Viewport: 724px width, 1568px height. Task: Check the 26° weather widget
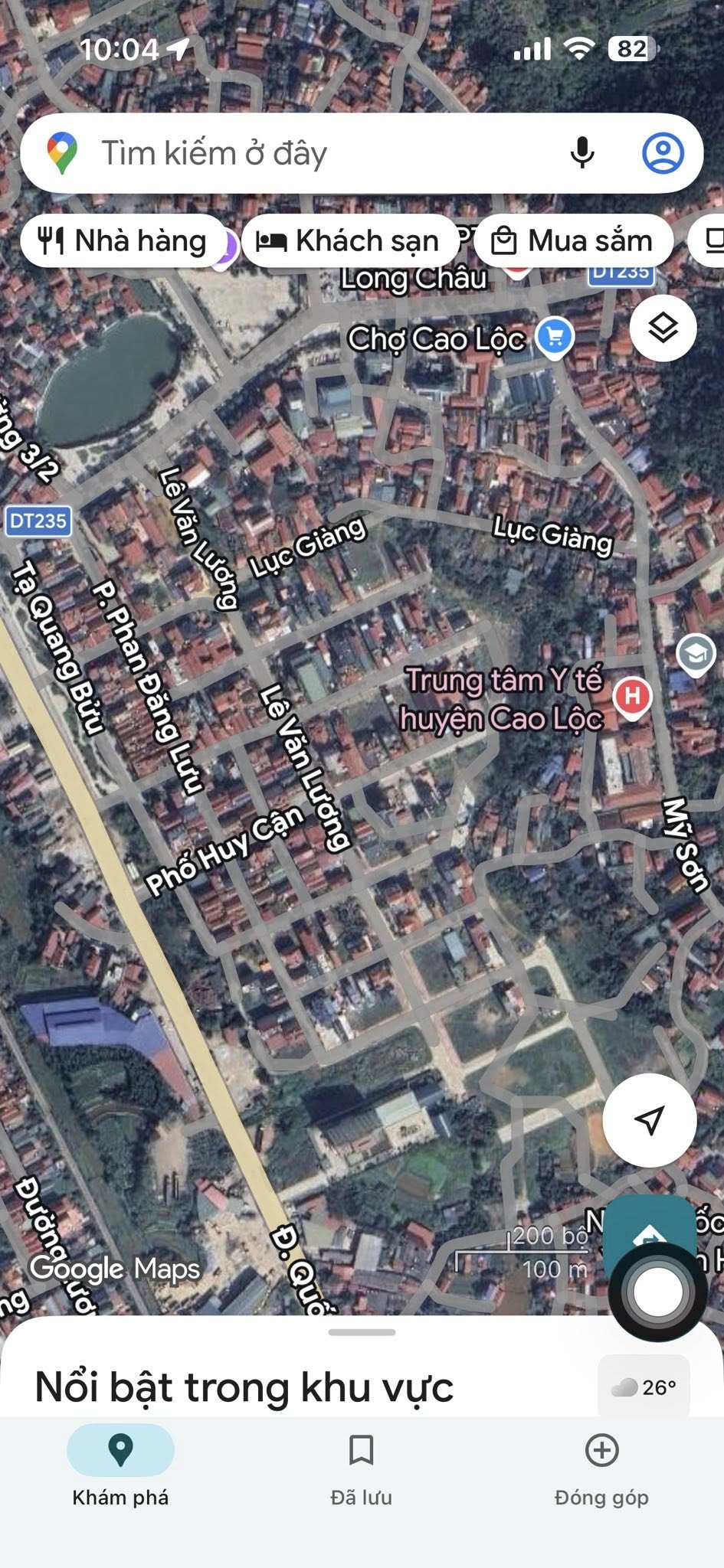[644, 1387]
